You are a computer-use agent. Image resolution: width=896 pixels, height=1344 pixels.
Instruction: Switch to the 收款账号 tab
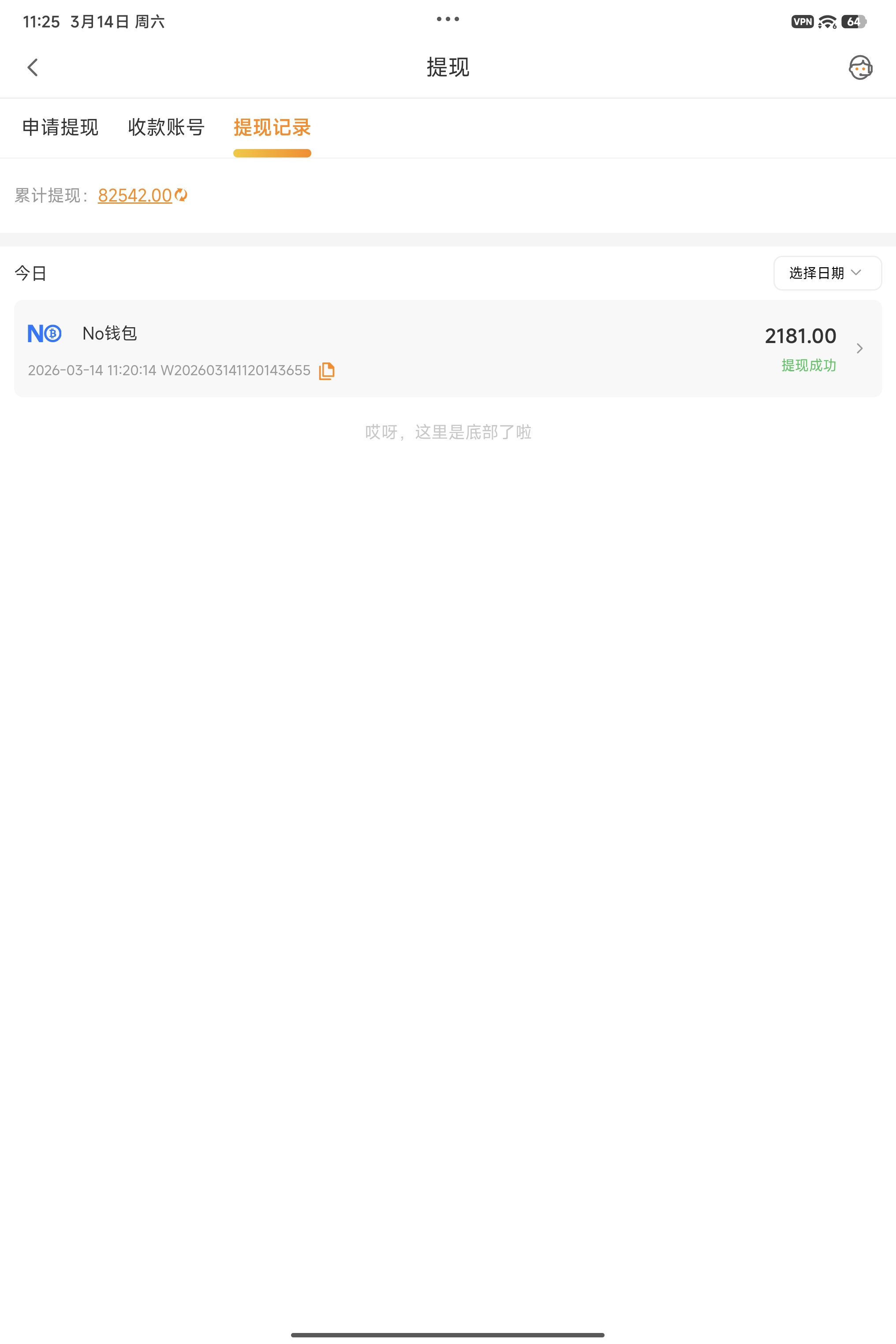(x=166, y=127)
